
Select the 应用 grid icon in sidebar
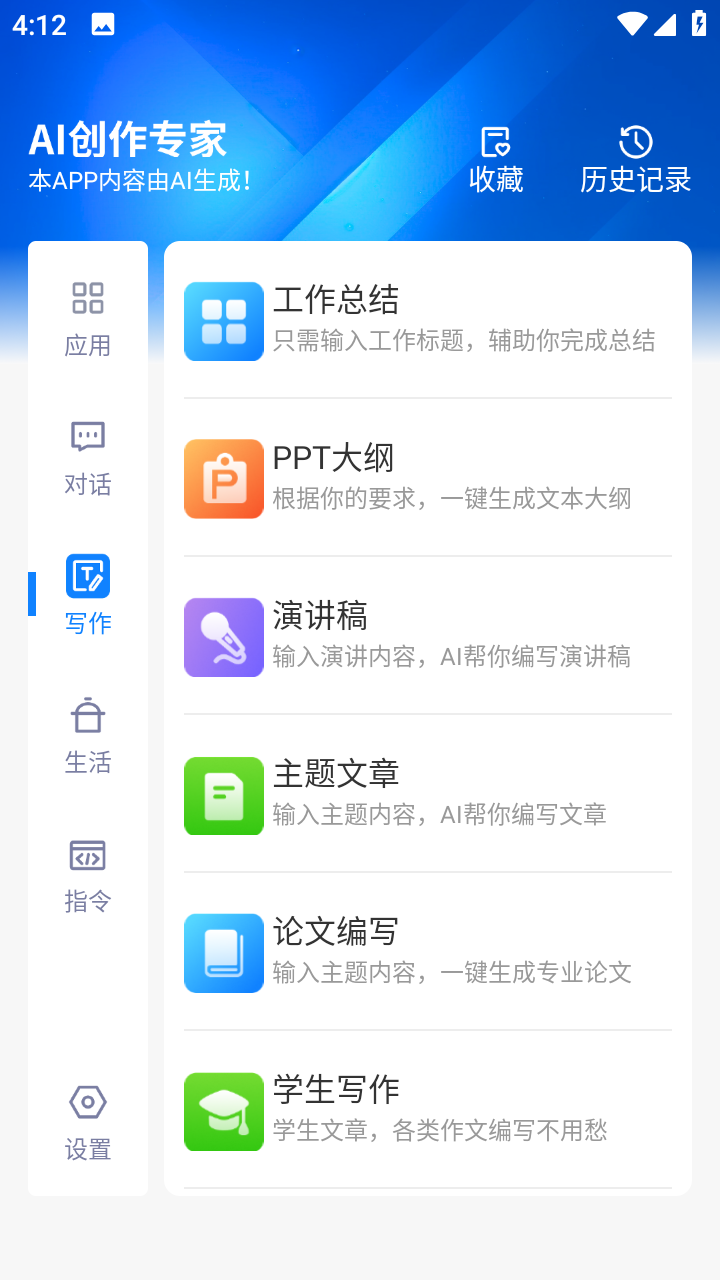point(87,298)
